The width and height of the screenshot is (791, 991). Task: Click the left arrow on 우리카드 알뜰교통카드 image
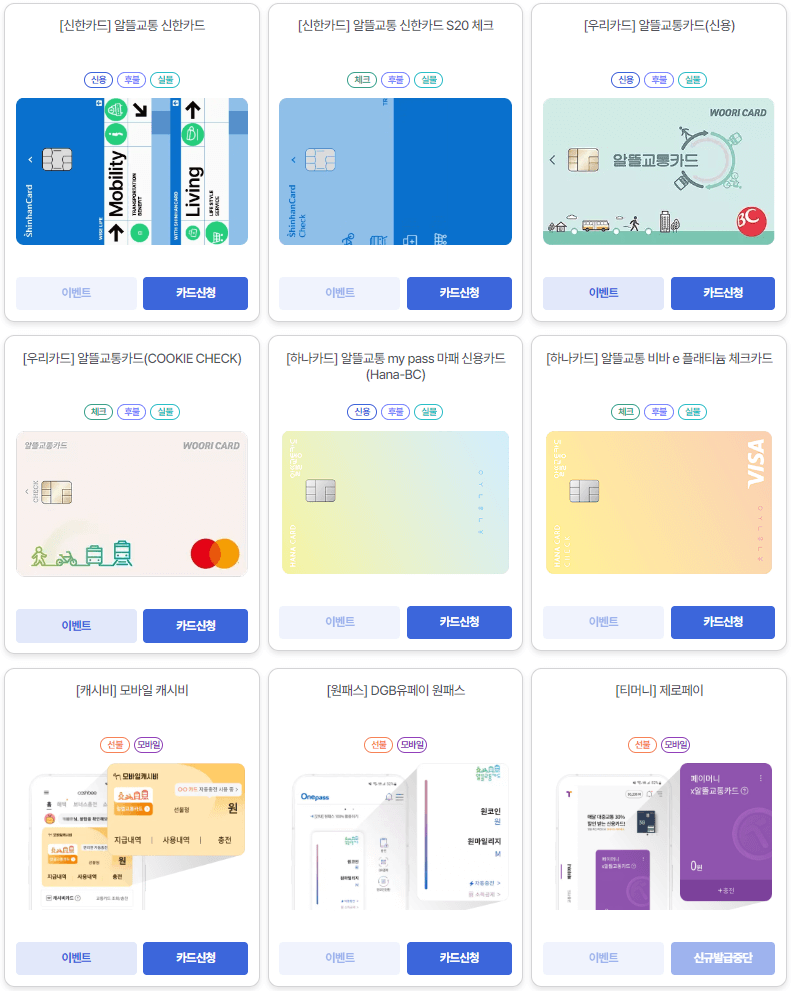pos(551,157)
